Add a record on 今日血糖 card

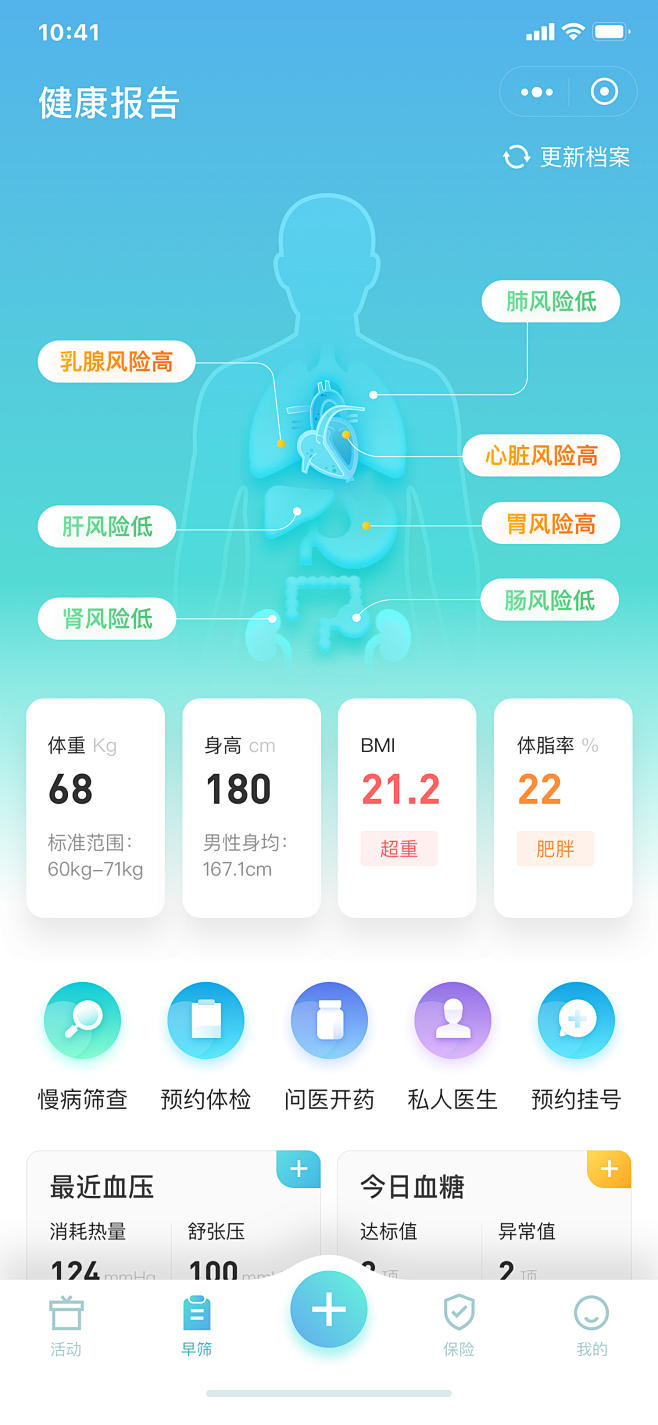point(609,1169)
